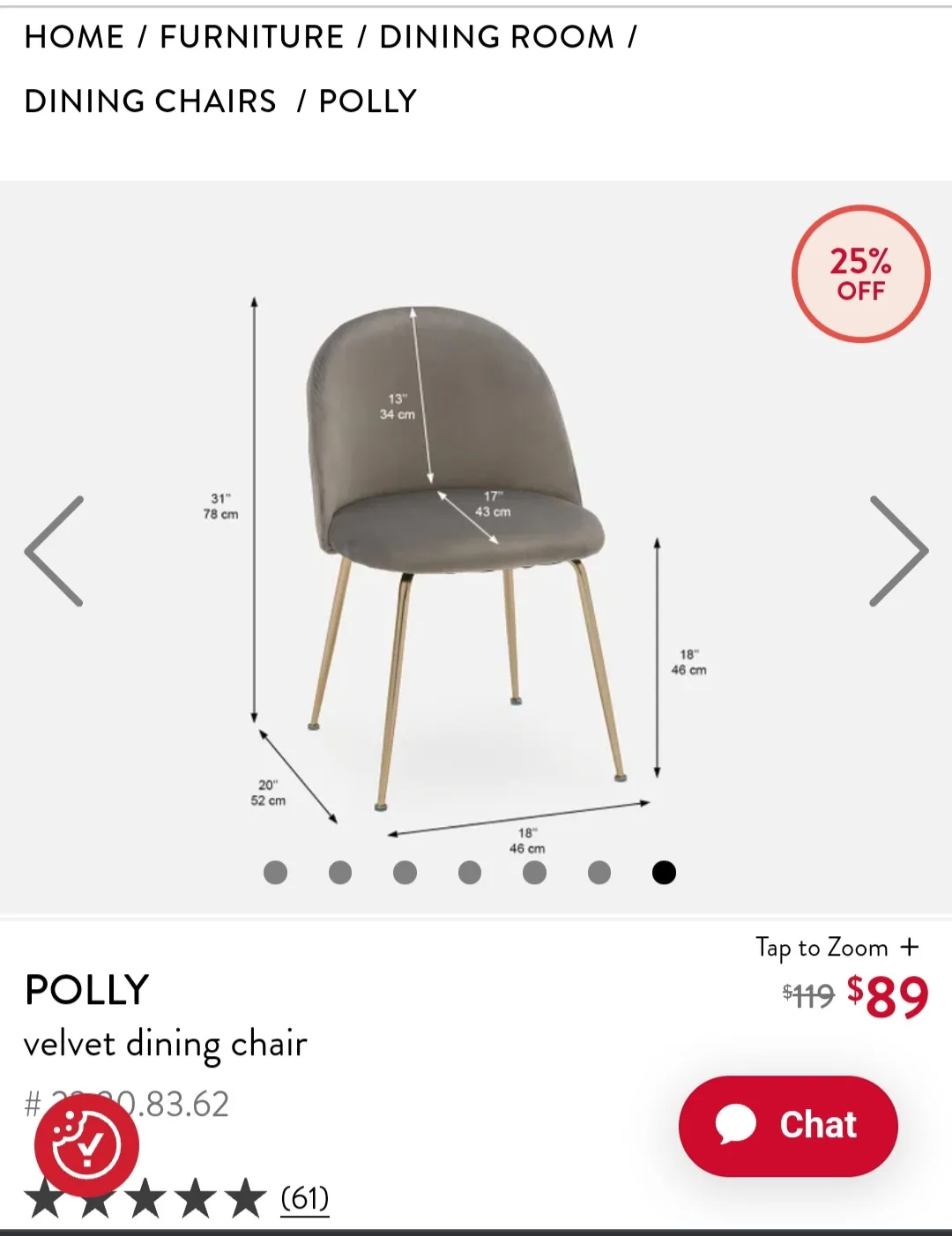Open the FURNITURE breadcrumb link
This screenshot has height=1236, width=952.
(x=249, y=36)
